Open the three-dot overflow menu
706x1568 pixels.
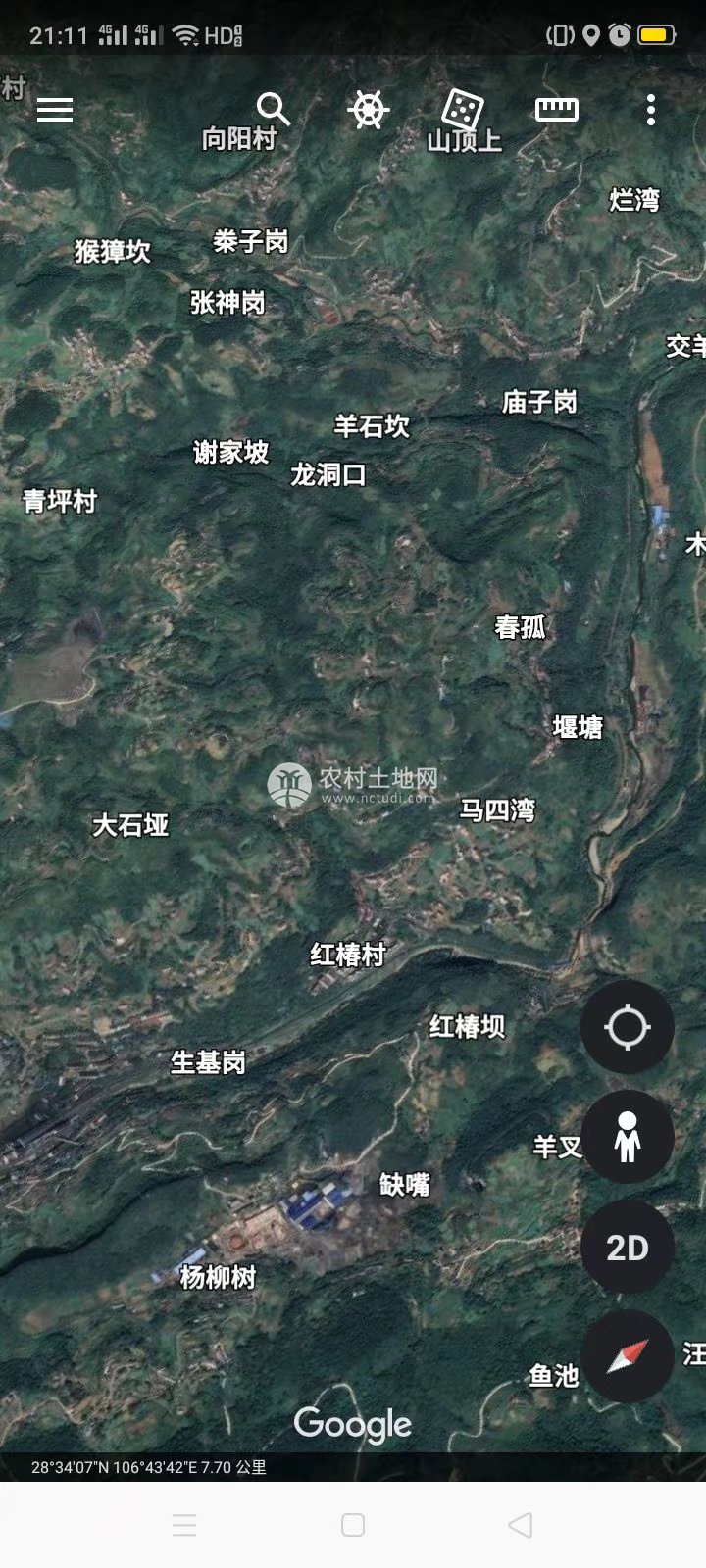tap(650, 110)
